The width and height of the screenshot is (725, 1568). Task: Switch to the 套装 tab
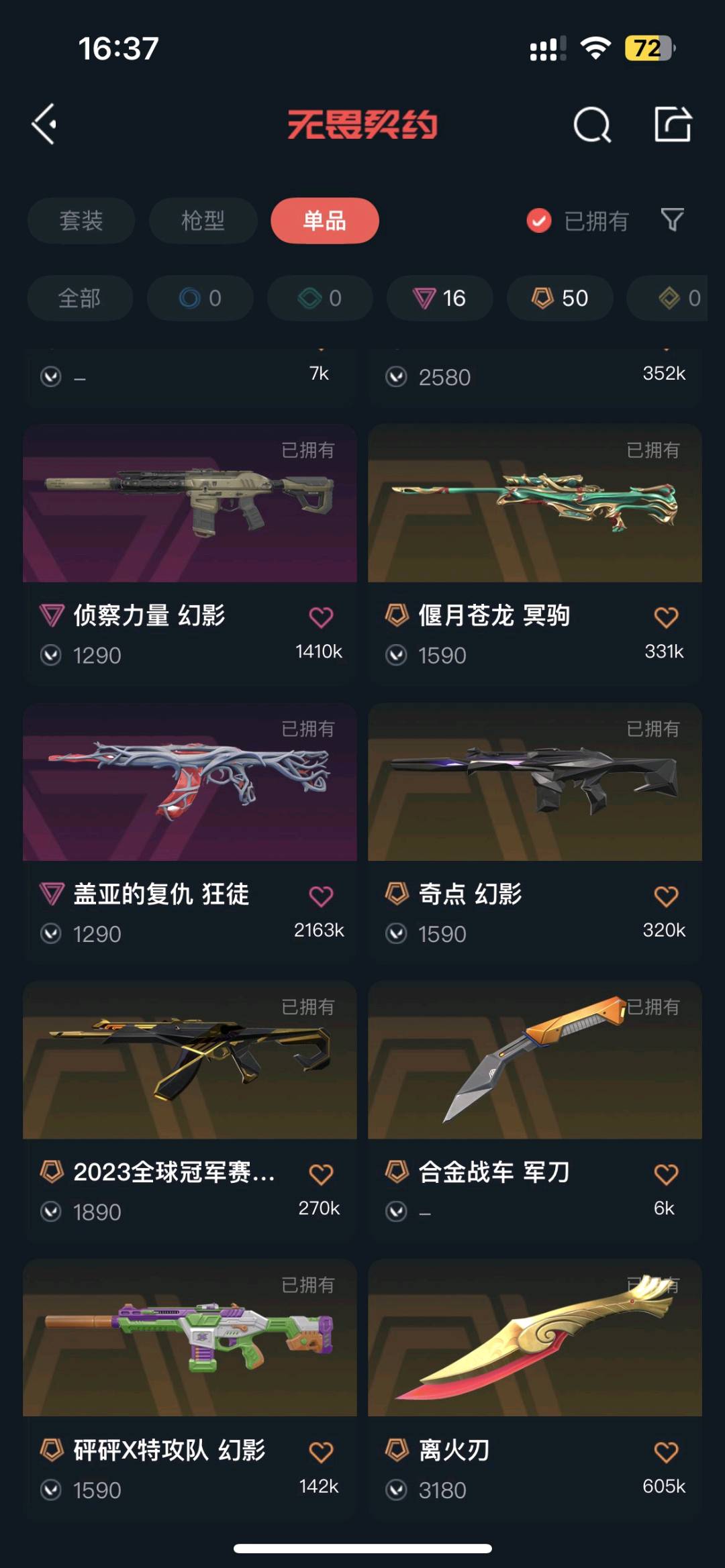[81, 221]
